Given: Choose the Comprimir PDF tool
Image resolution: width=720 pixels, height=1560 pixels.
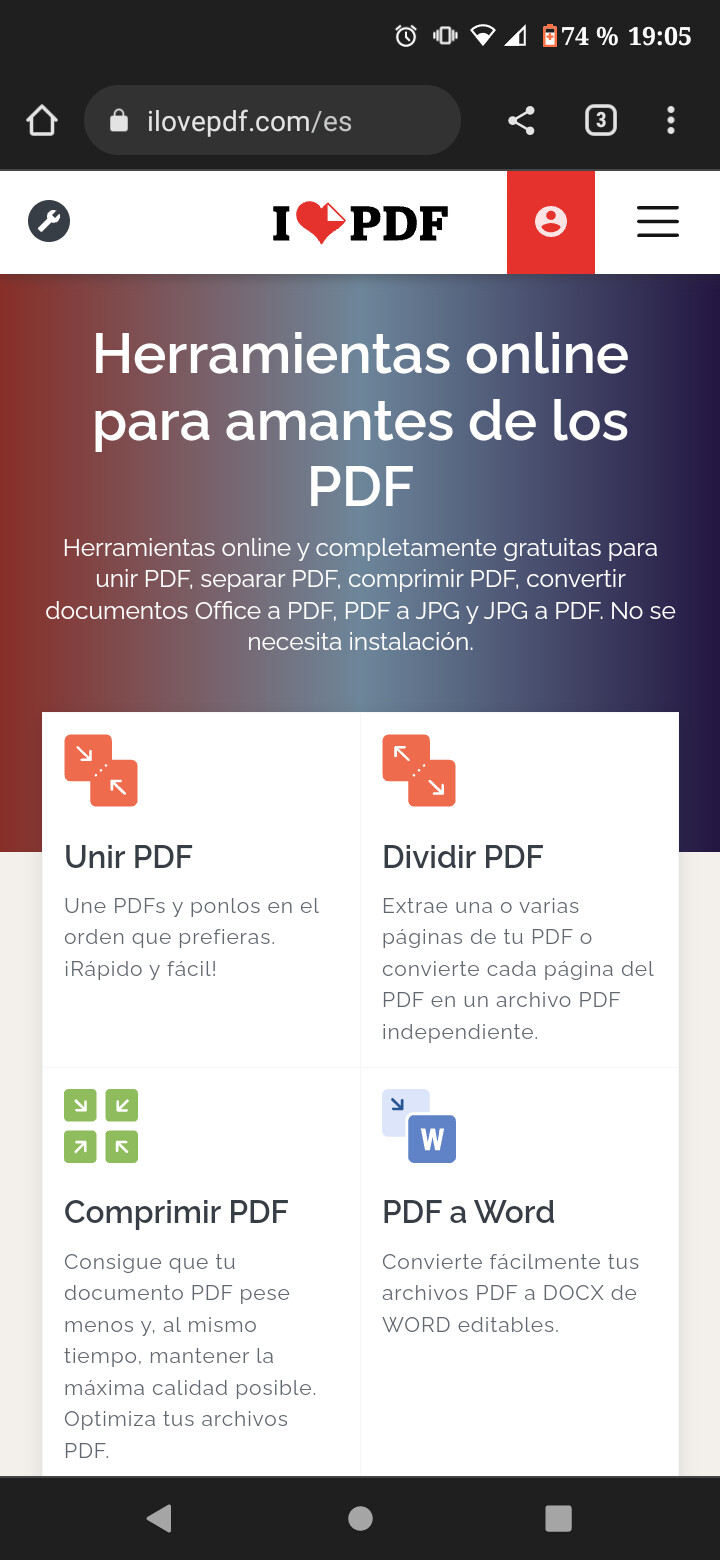Looking at the screenshot, I should tap(200, 1212).
